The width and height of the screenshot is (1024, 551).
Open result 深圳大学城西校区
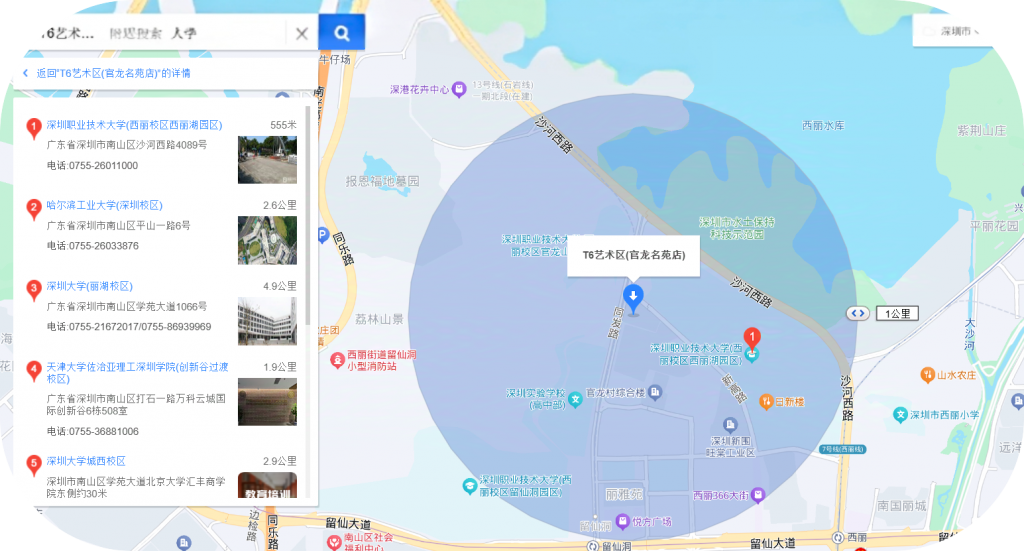pos(86,461)
